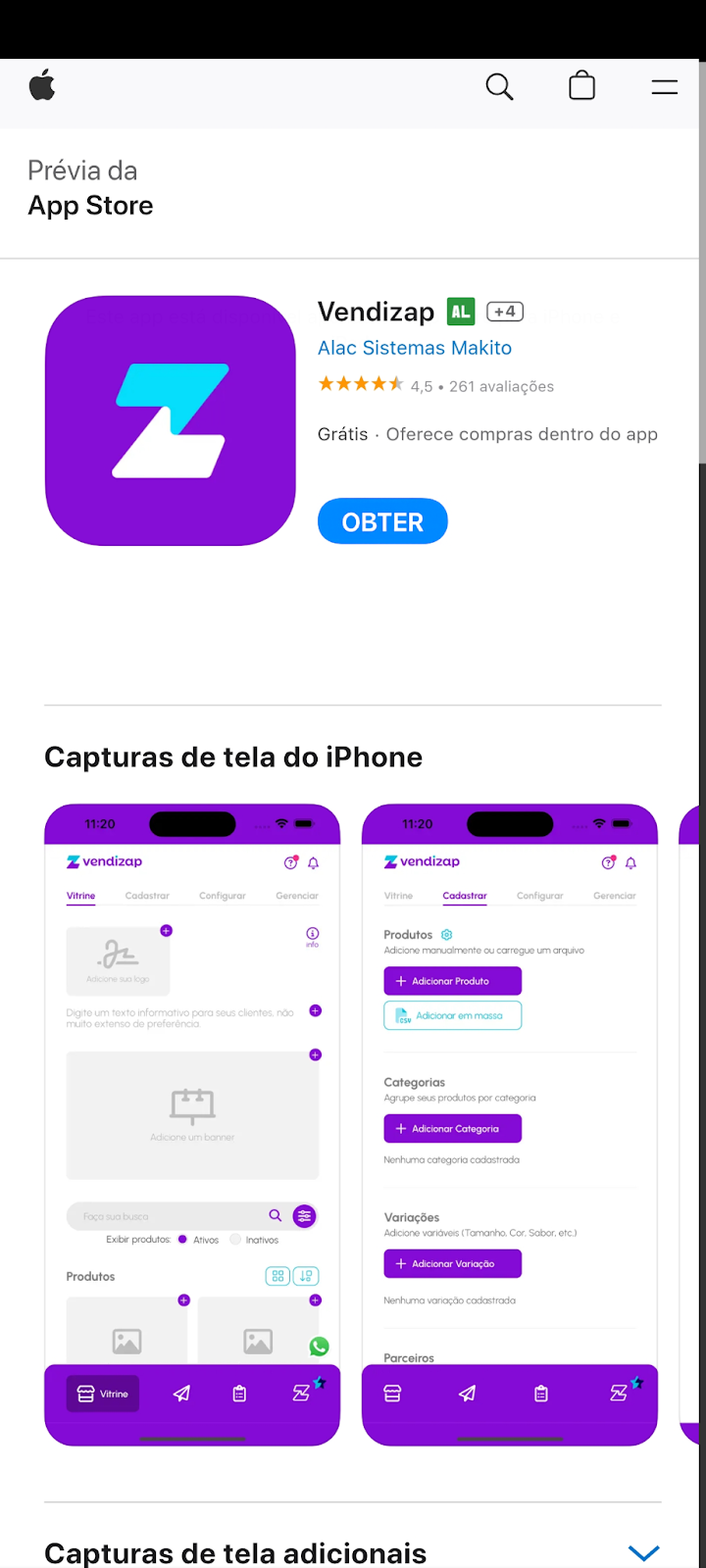
Task: Open the hamburger menu
Action: pyautogui.click(x=664, y=86)
